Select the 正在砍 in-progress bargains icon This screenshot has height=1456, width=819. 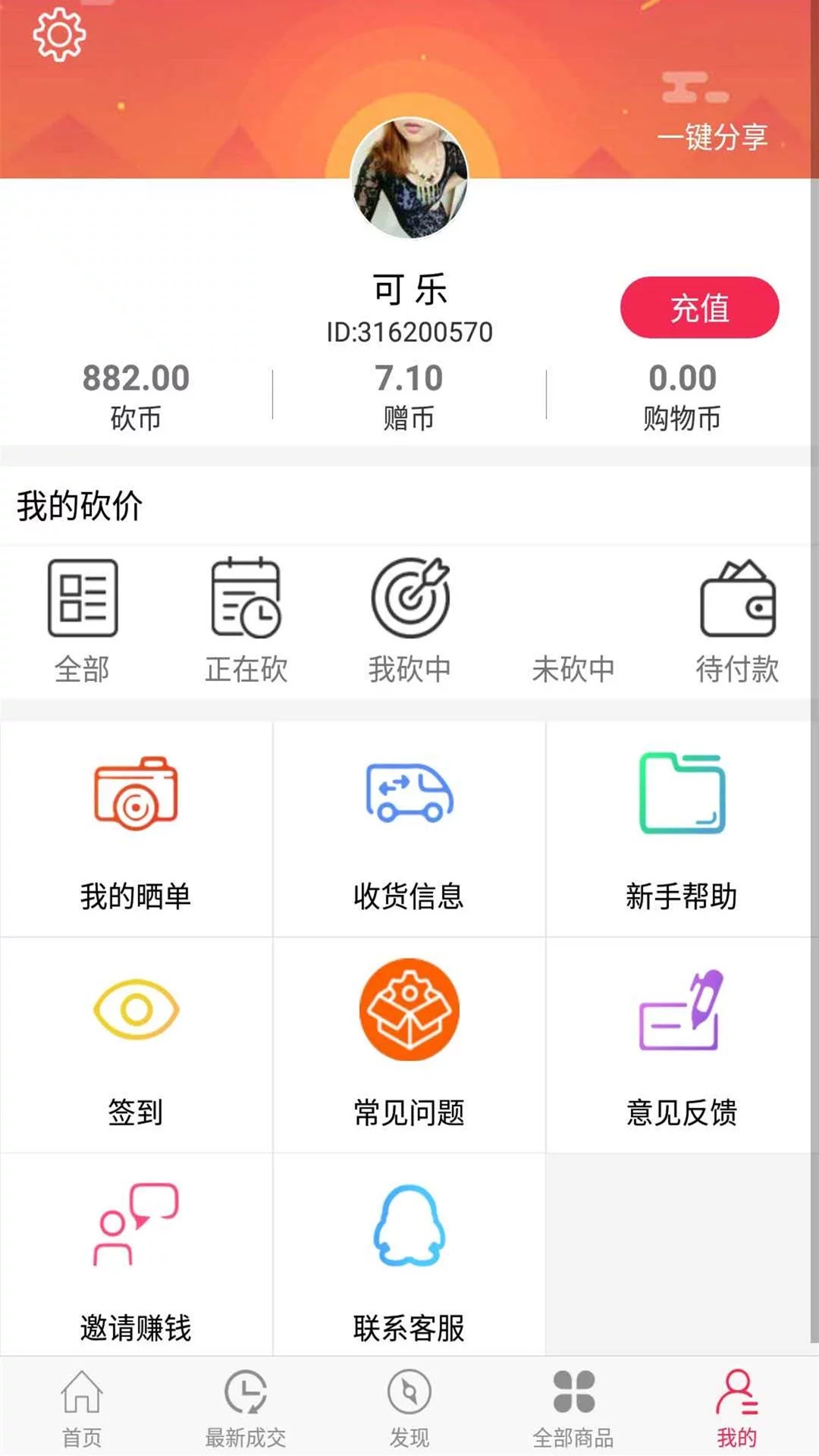click(246, 614)
